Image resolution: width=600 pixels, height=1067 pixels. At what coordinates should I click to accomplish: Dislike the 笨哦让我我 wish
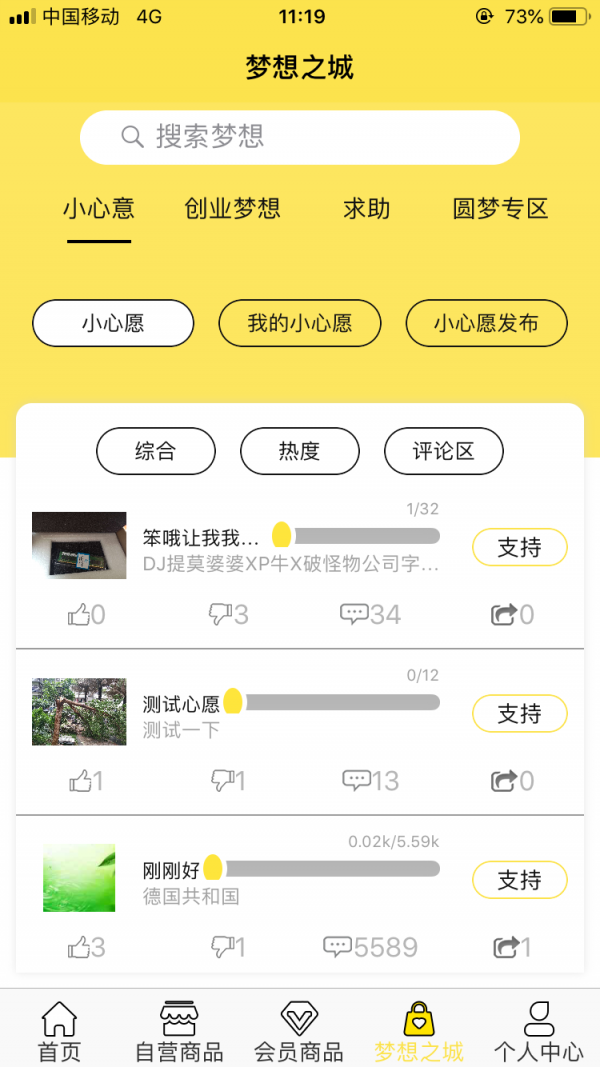228,615
